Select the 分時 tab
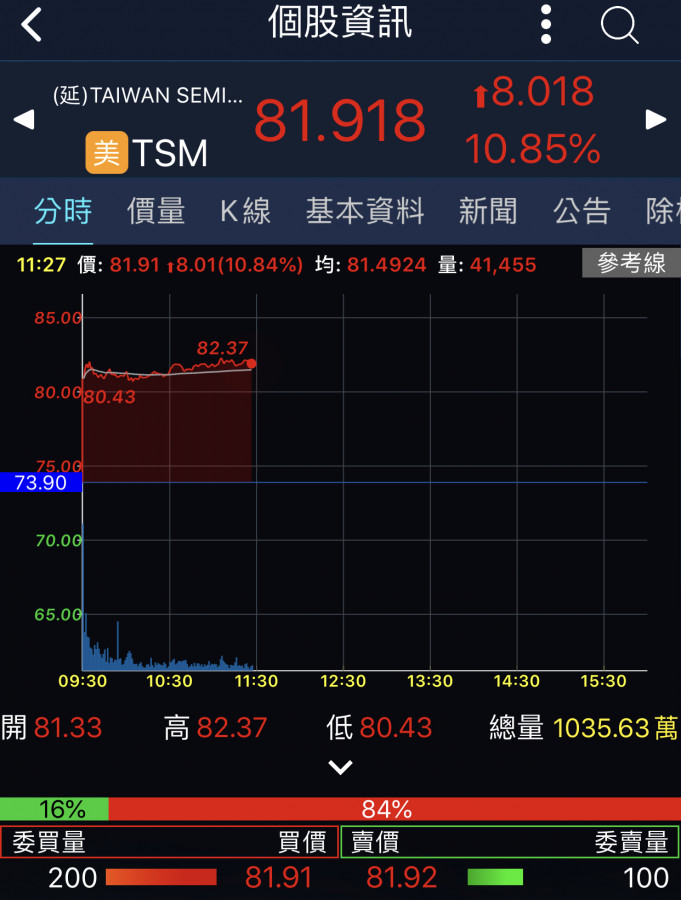The height and width of the screenshot is (900, 681). click(x=63, y=211)
